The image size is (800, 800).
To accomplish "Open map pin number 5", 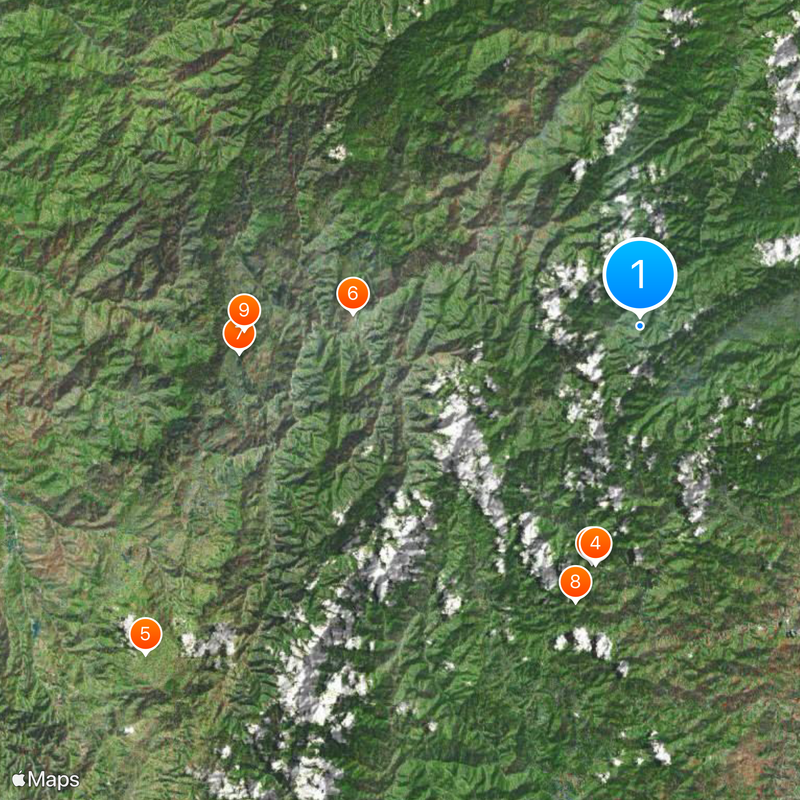I will click(x=146, y=633).
